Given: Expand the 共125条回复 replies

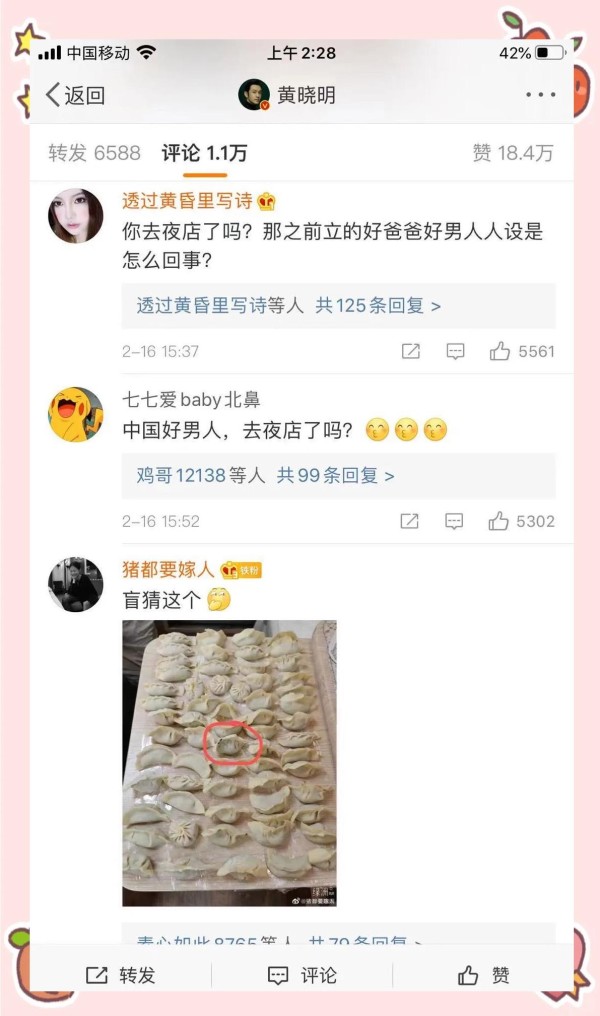Looking at the screenshot, I should point(378,306).
